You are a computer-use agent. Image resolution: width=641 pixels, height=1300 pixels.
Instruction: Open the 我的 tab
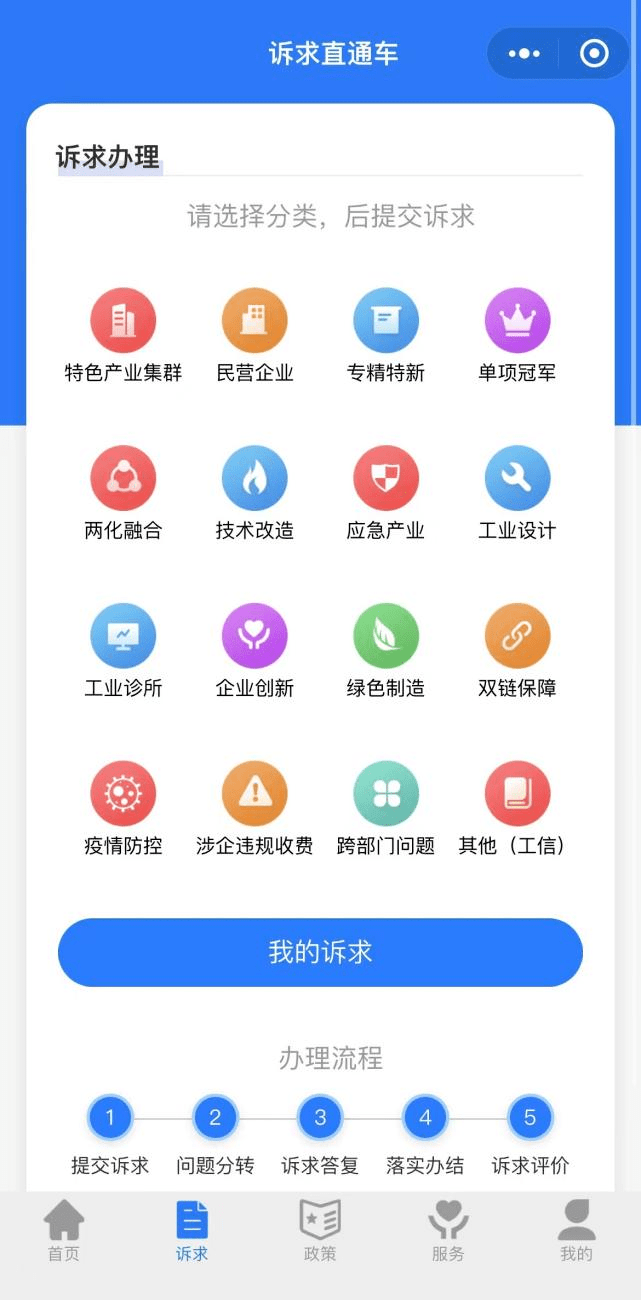pyautogui.click(x=576, y=1232)
